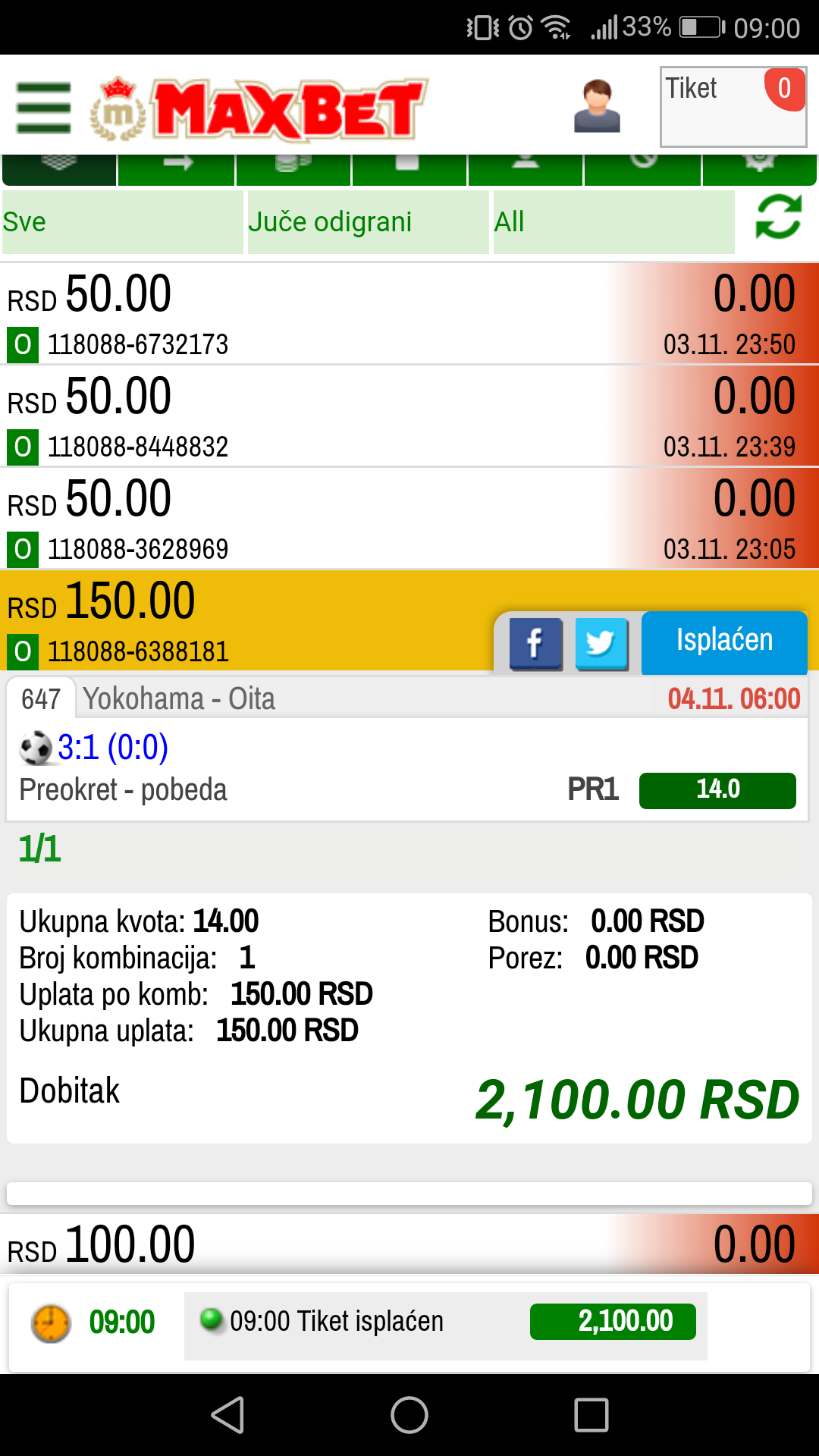
Task: Open the user account icon
Action: pyautogui.click(x=597, y=106)
